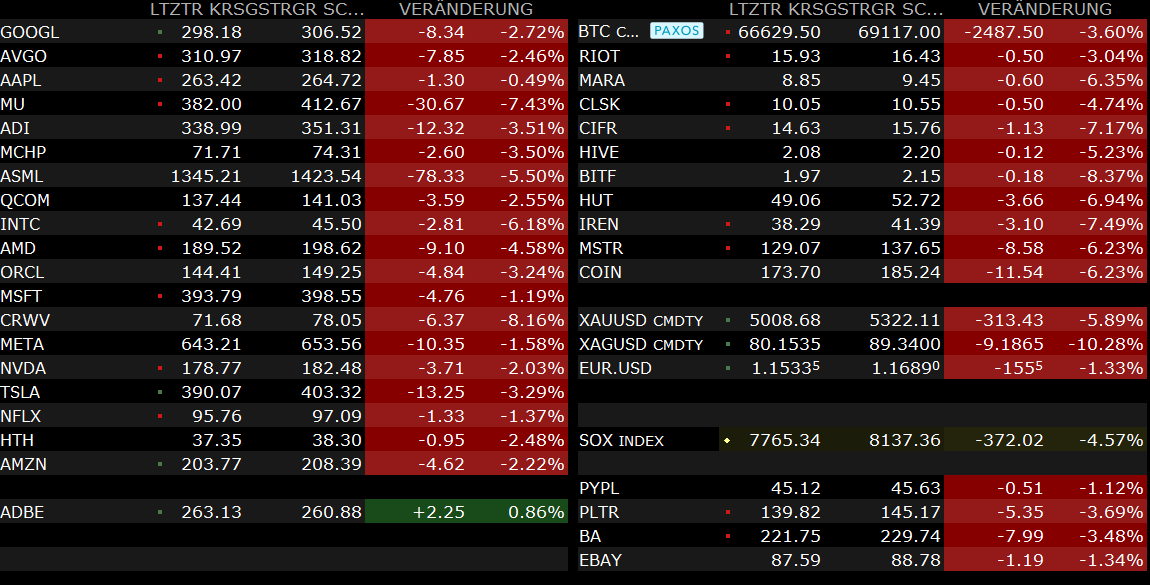The width and height of the screenshot is (1150, 585).
Task: Select the NVDA row
Action: coord(24,368)
